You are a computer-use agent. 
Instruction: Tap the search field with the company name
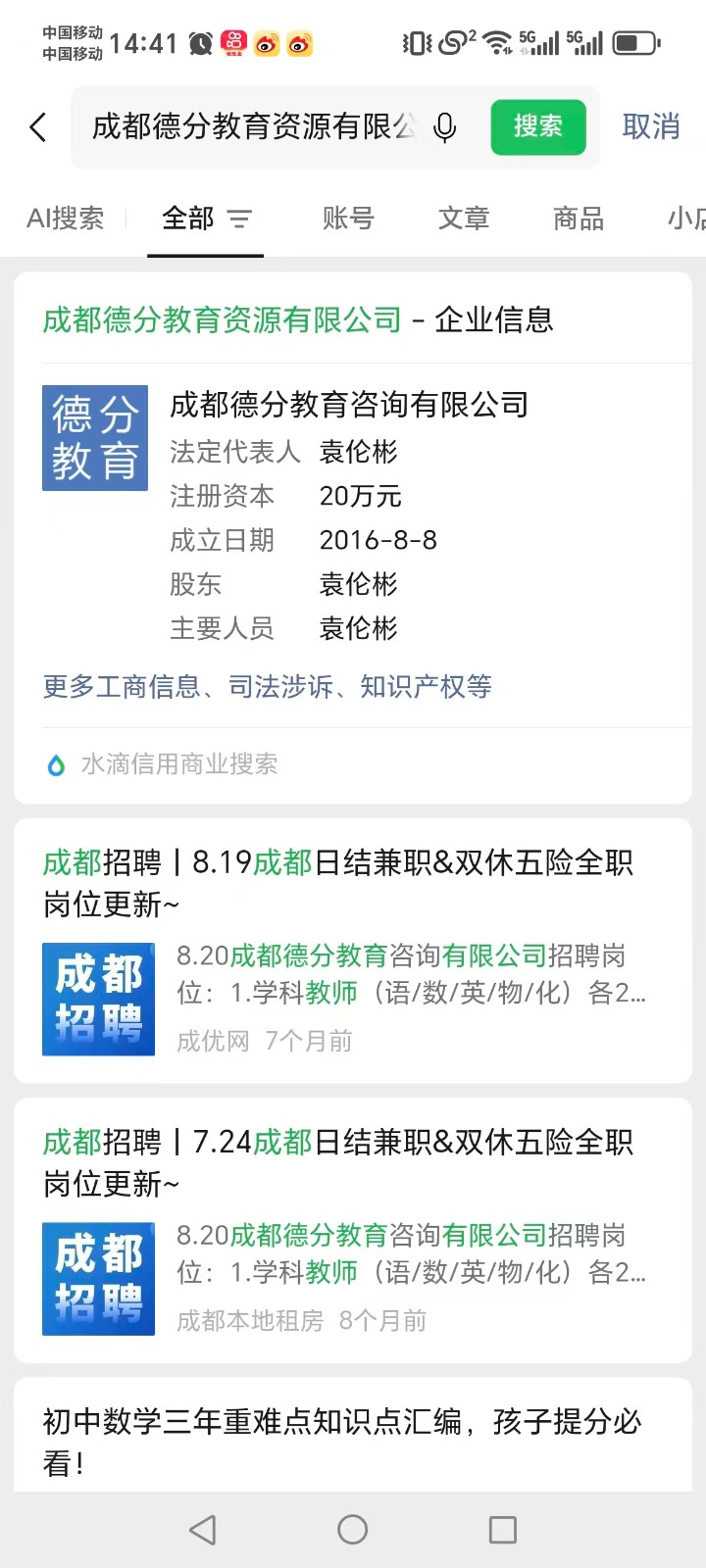(253, 127)
